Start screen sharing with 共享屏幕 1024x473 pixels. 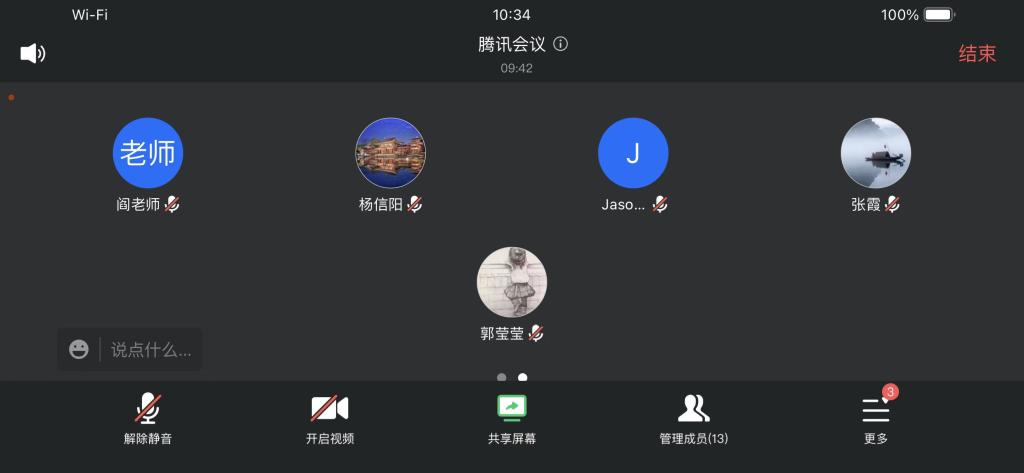pos(512,418)
